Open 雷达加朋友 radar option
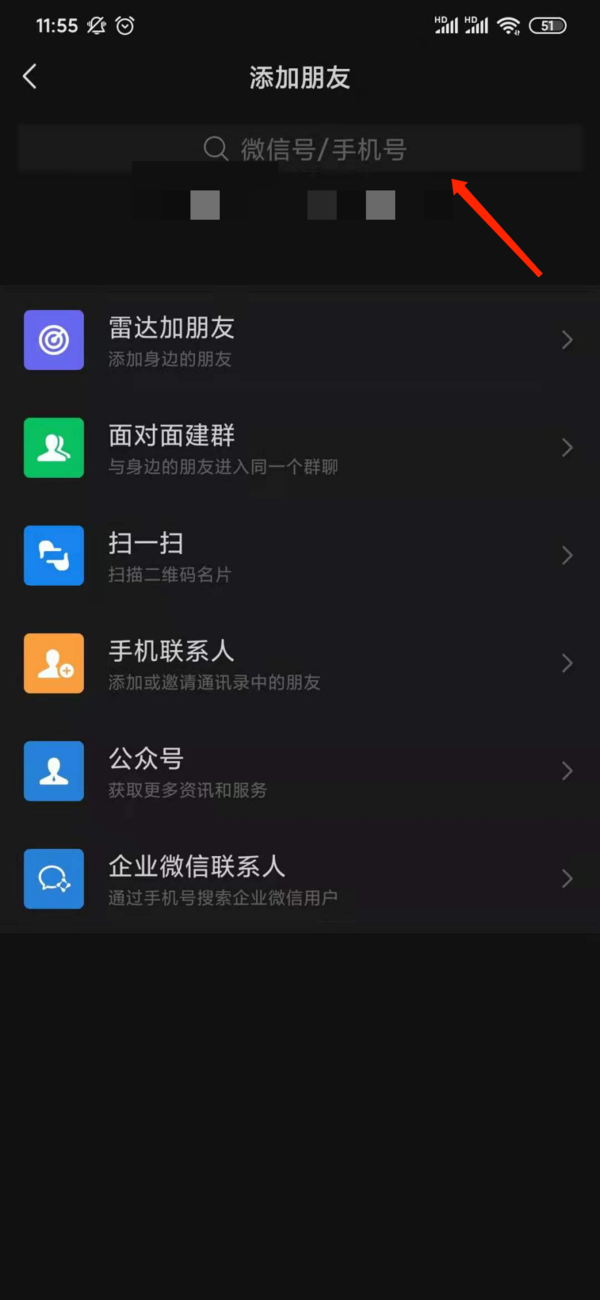This screenshot has width=600, height=1300. pos(300,340)
